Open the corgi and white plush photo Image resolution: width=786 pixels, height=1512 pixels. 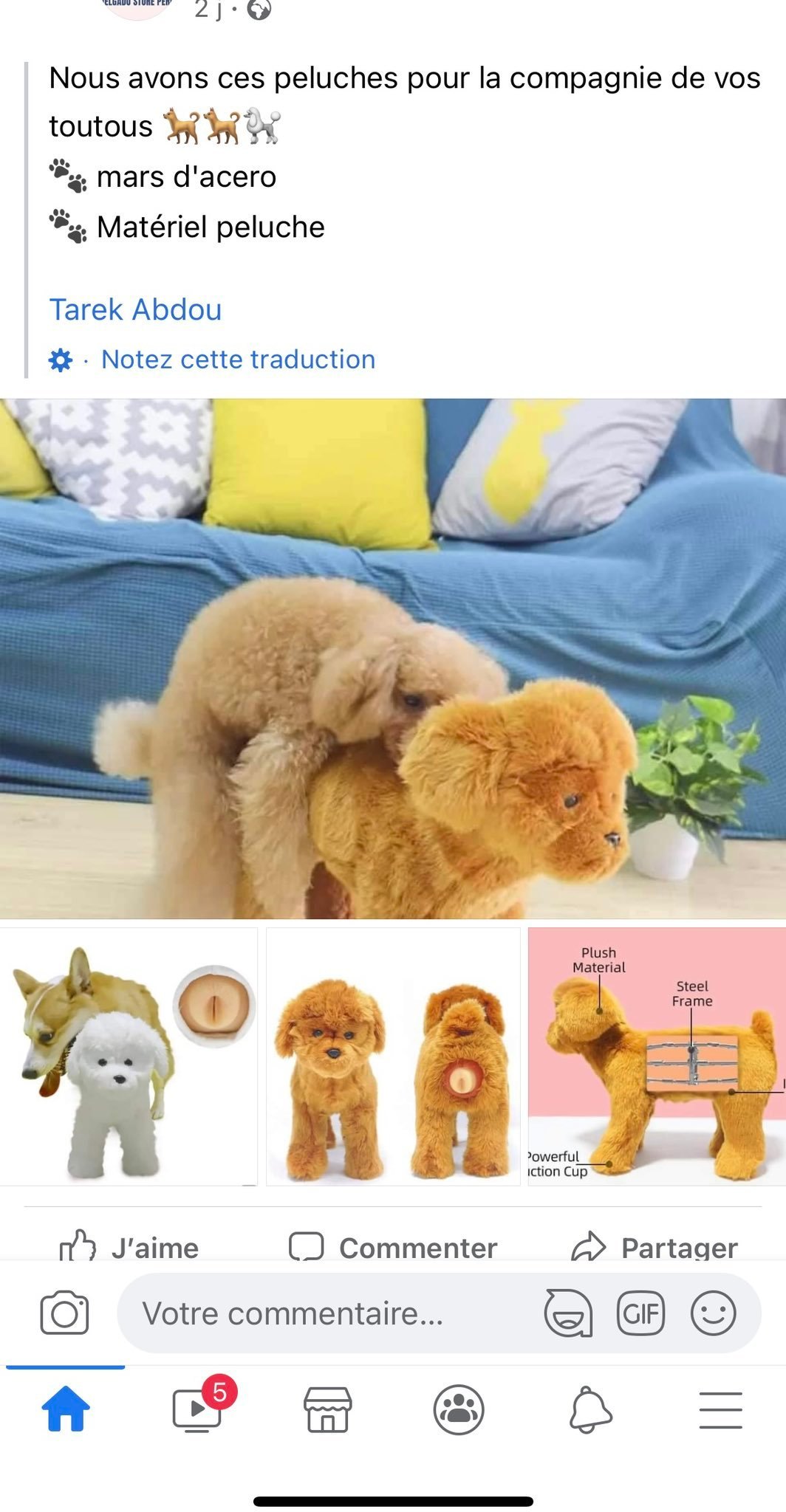[x=129, y=1056]
